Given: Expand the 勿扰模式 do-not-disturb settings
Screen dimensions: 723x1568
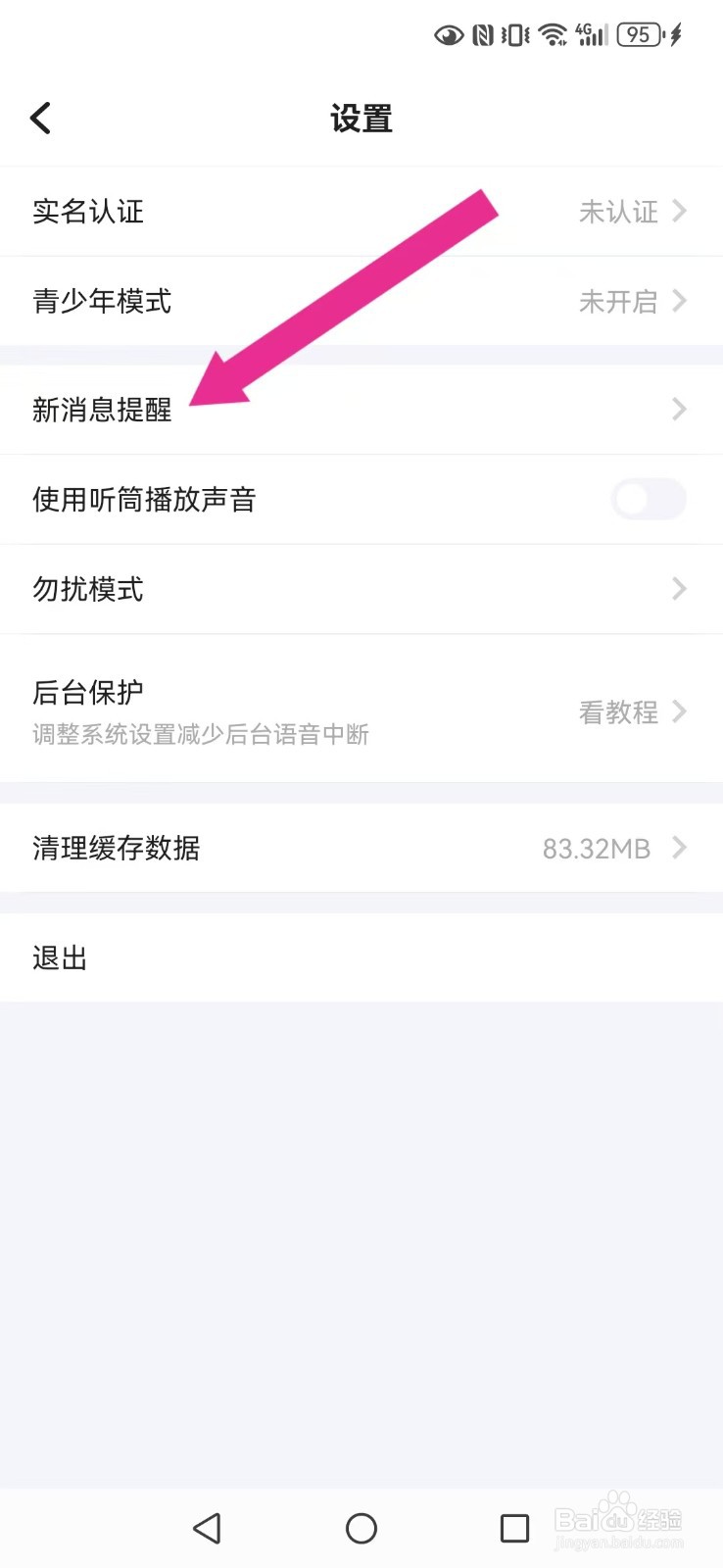Looking at the screenshot, I should coord(361,589).
